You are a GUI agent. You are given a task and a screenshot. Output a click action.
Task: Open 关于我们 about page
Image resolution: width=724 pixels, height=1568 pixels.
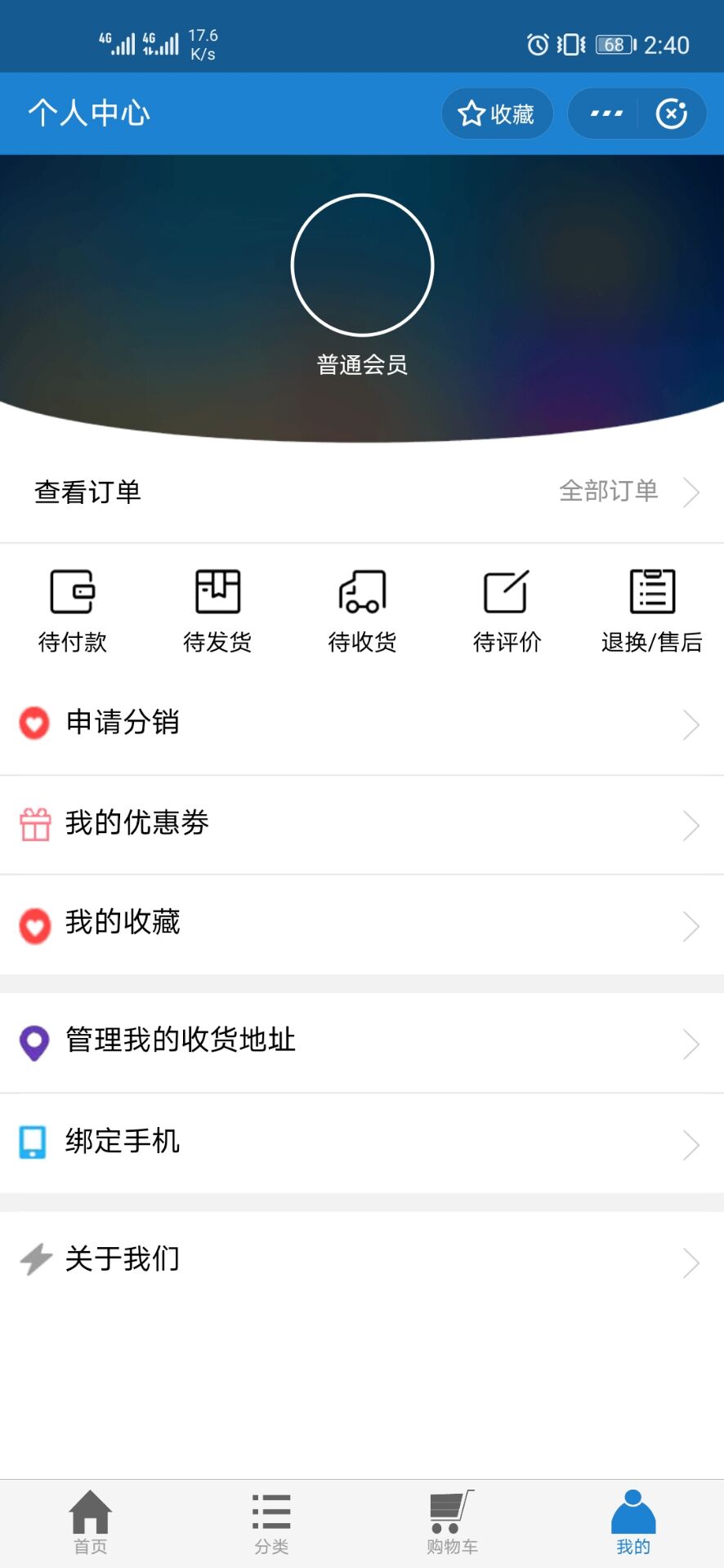tap(362, 1261)
